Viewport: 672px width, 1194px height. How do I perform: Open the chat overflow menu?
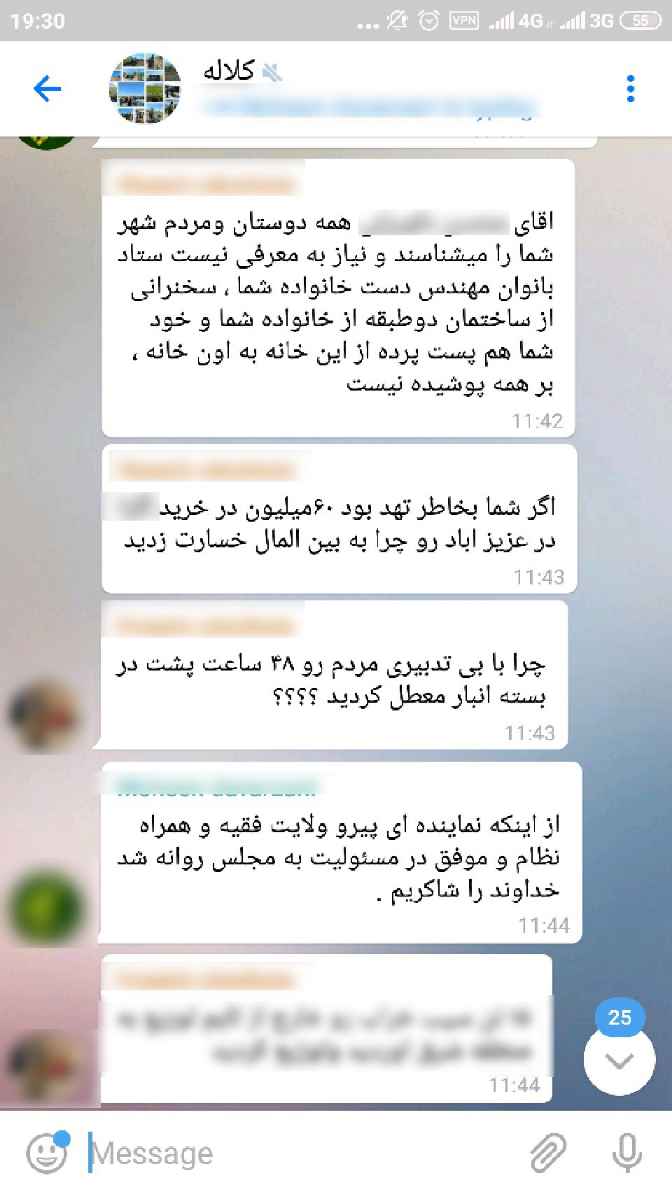coord(630,89)
